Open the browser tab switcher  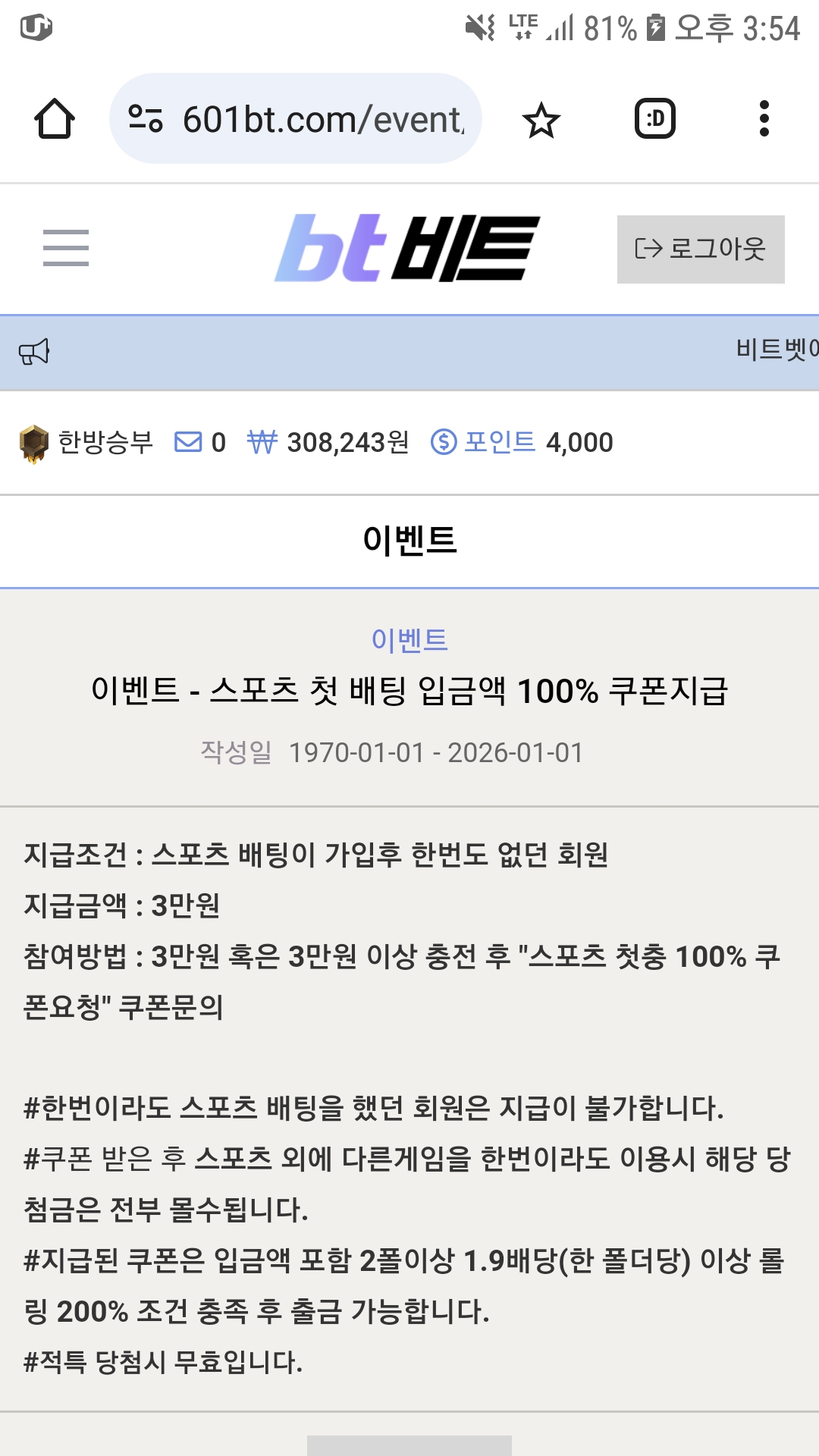pos(655,119)
